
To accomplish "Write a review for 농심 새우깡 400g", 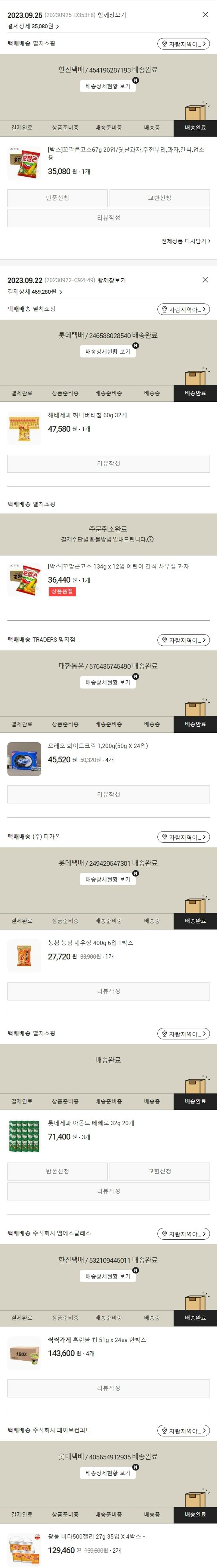I will pyautogui.click(x=108, y=992).
